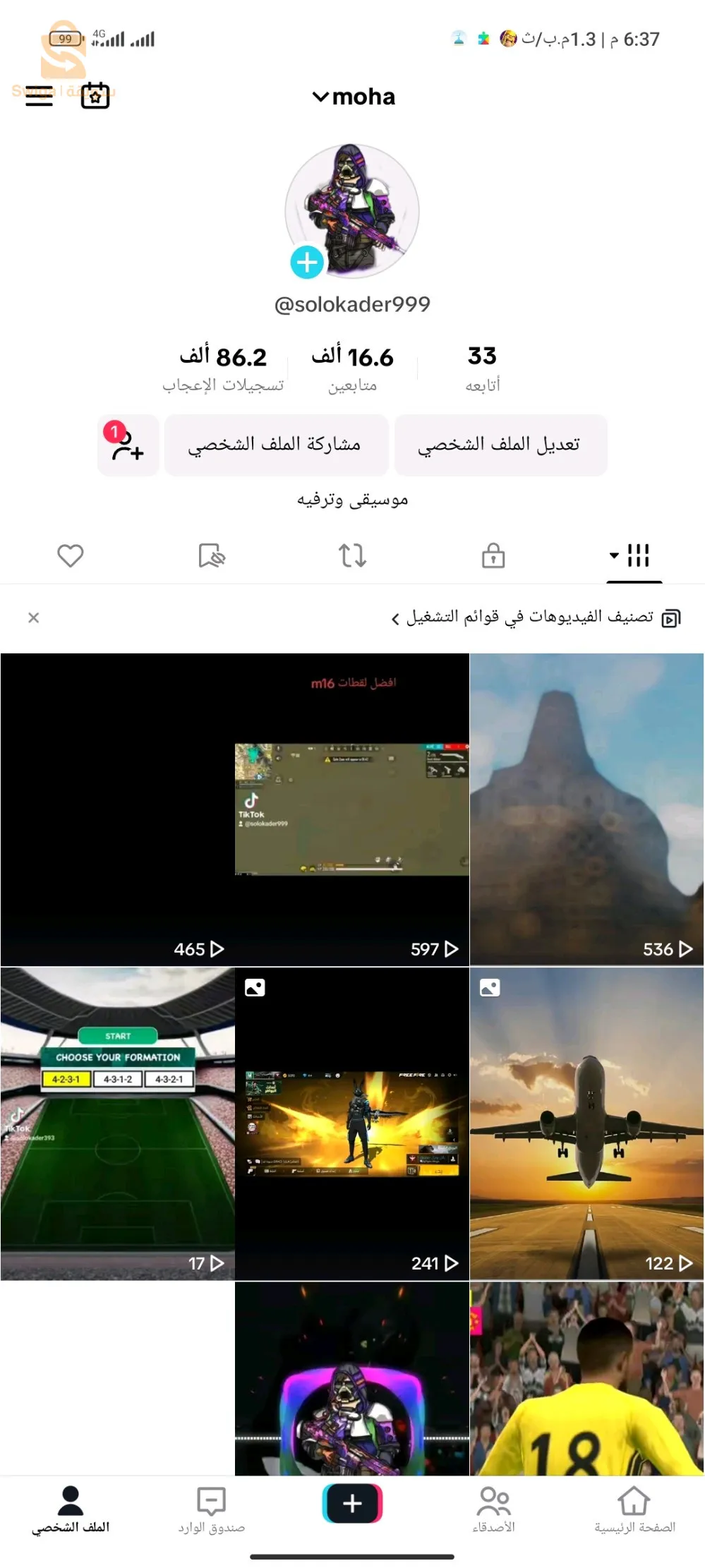705x1568 pixels.
Task: Open the hidden videos tab icon
Action: click(x=211, y=555)
